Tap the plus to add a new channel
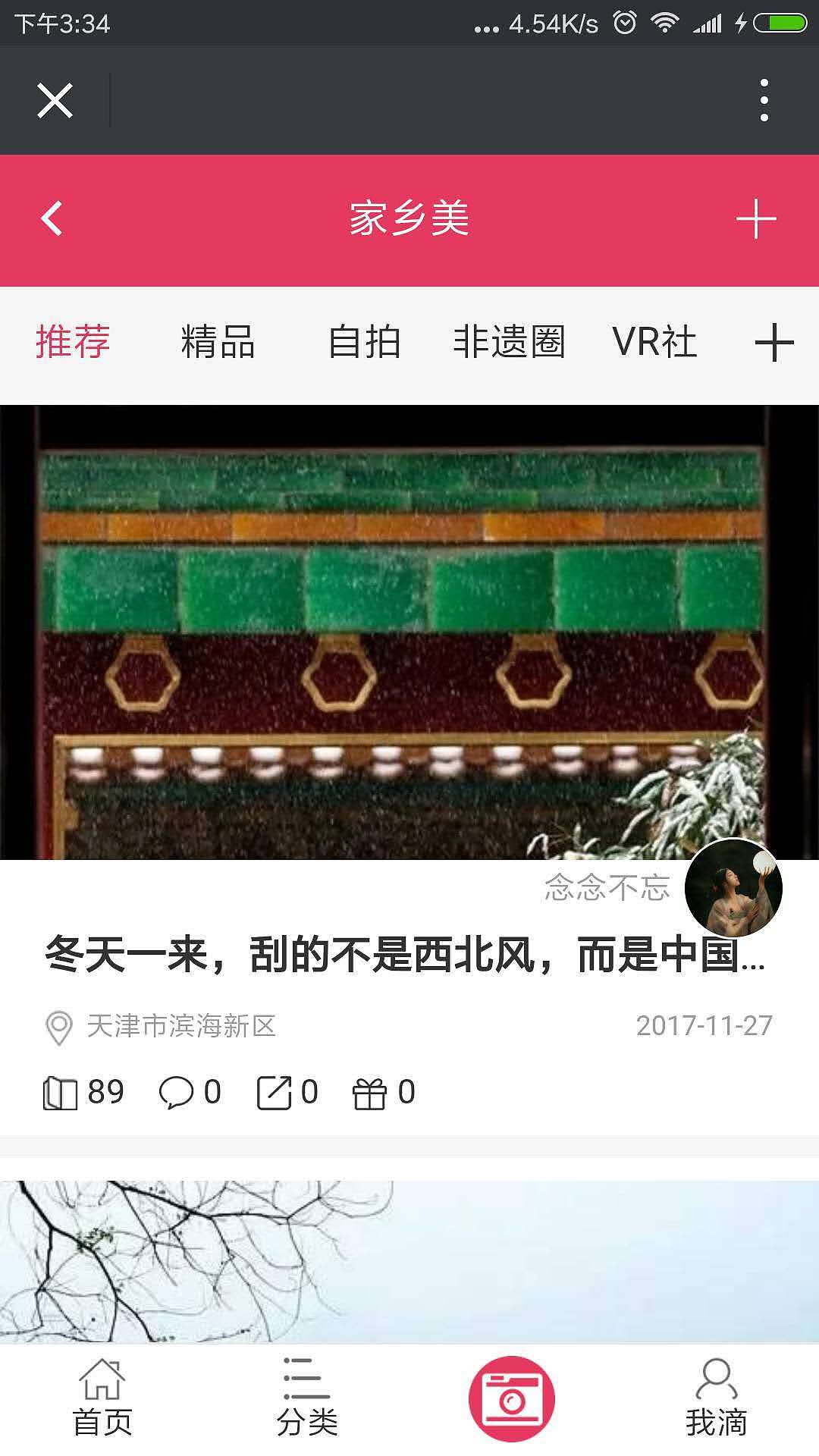 click(x=774, y=343)
